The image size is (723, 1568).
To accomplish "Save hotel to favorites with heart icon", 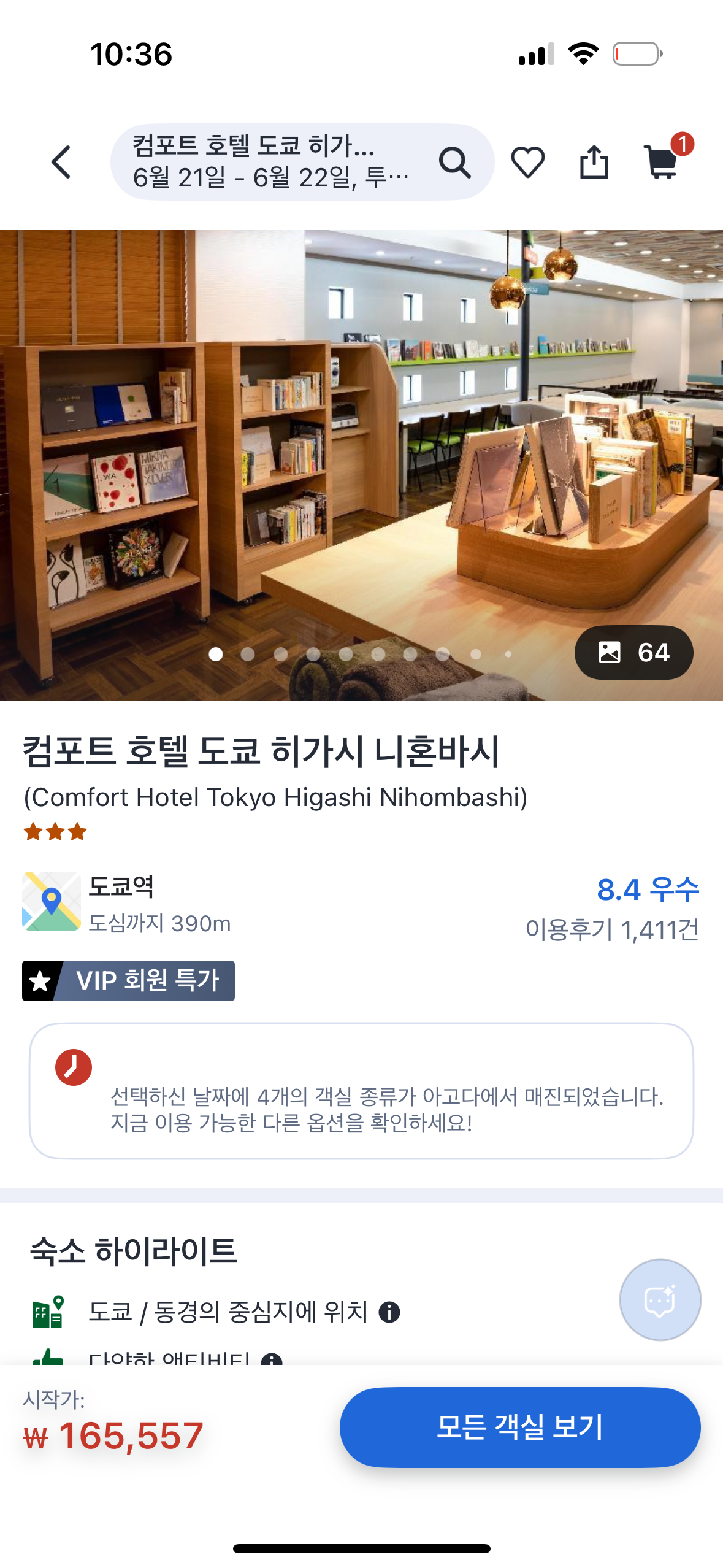I will tap(527, 163).
